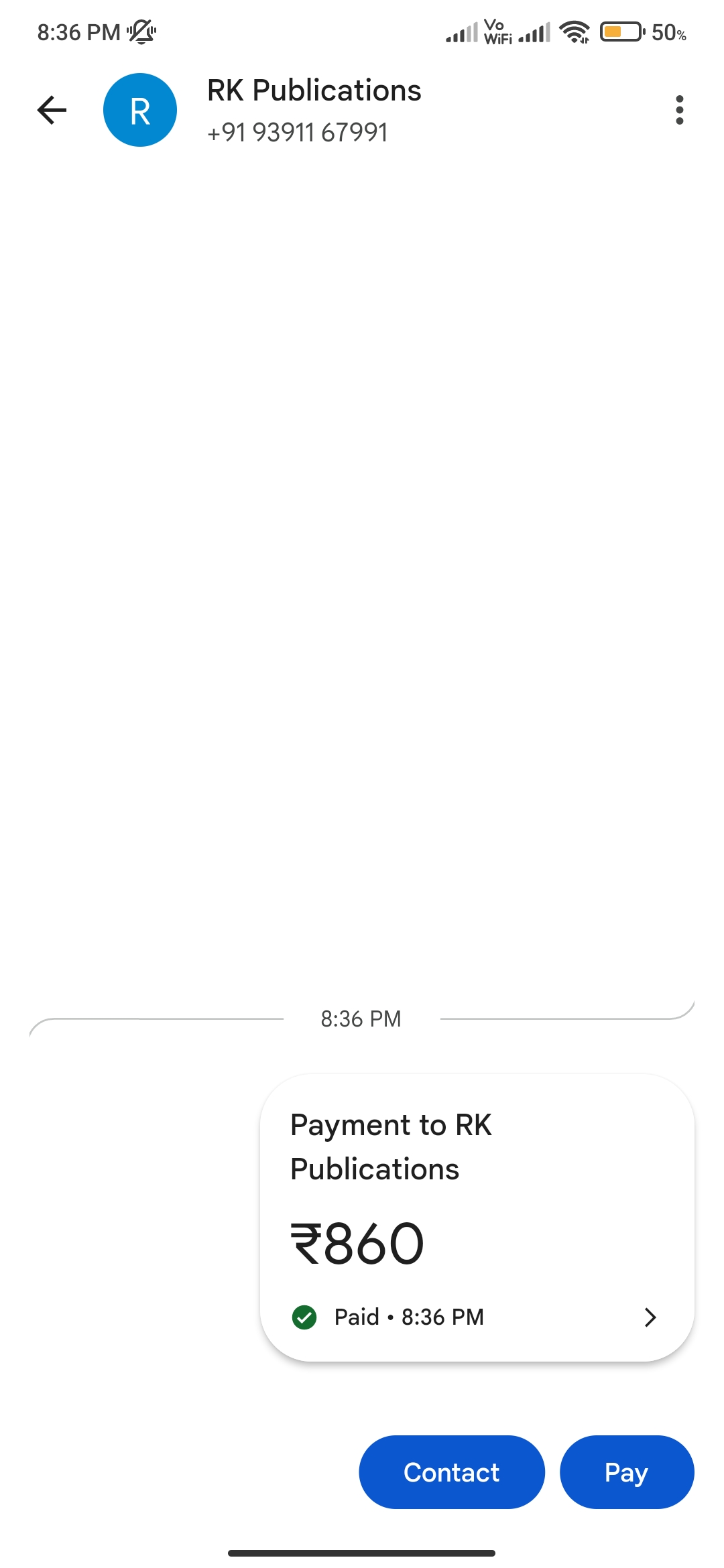Image resolution: width=724 pixels, height=1568 pixels.
Task: Go back using the arrow icon
Action: coord(52,111)
